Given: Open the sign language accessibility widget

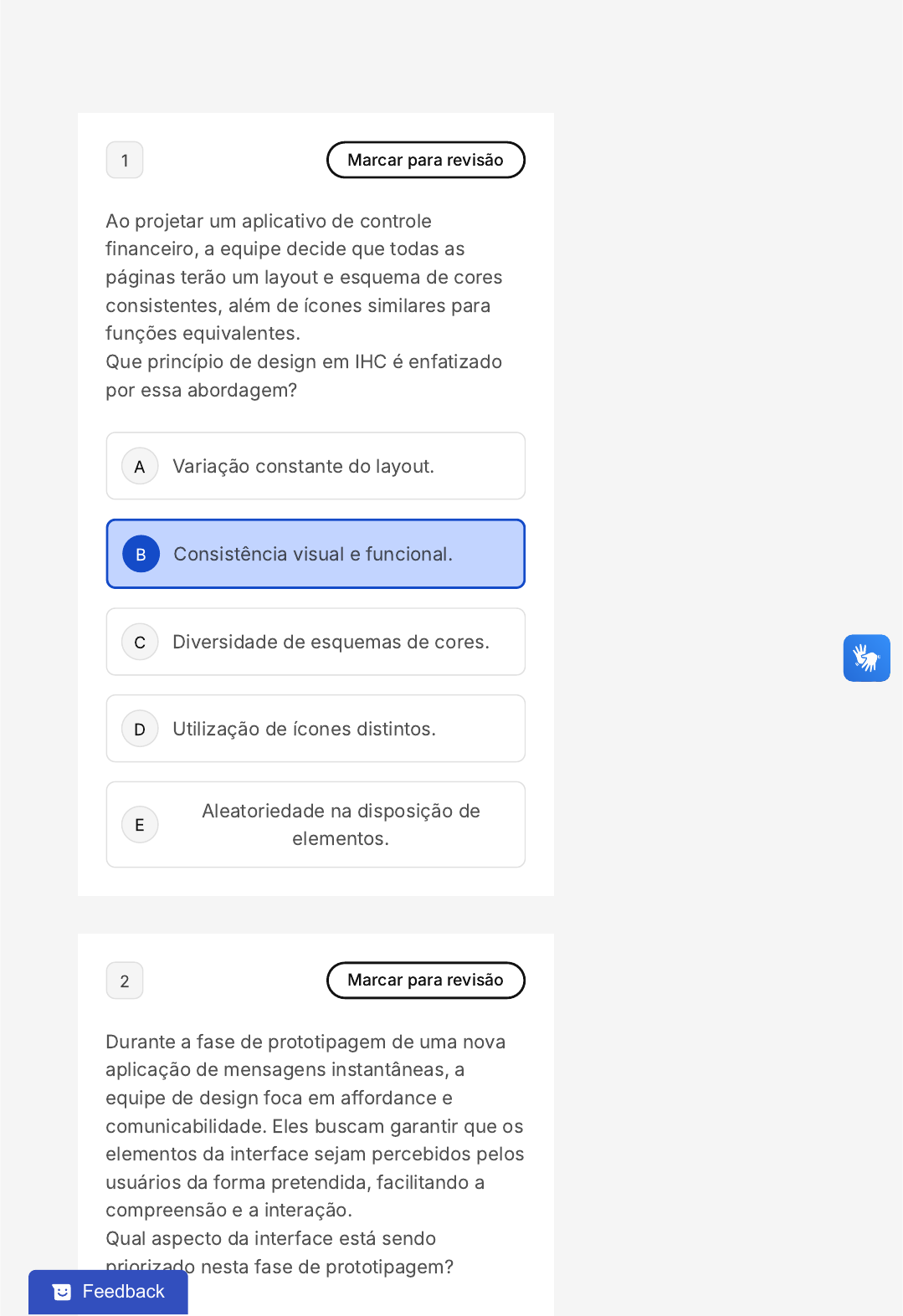Looking at the screenshot, I should [x=866, y=658].
